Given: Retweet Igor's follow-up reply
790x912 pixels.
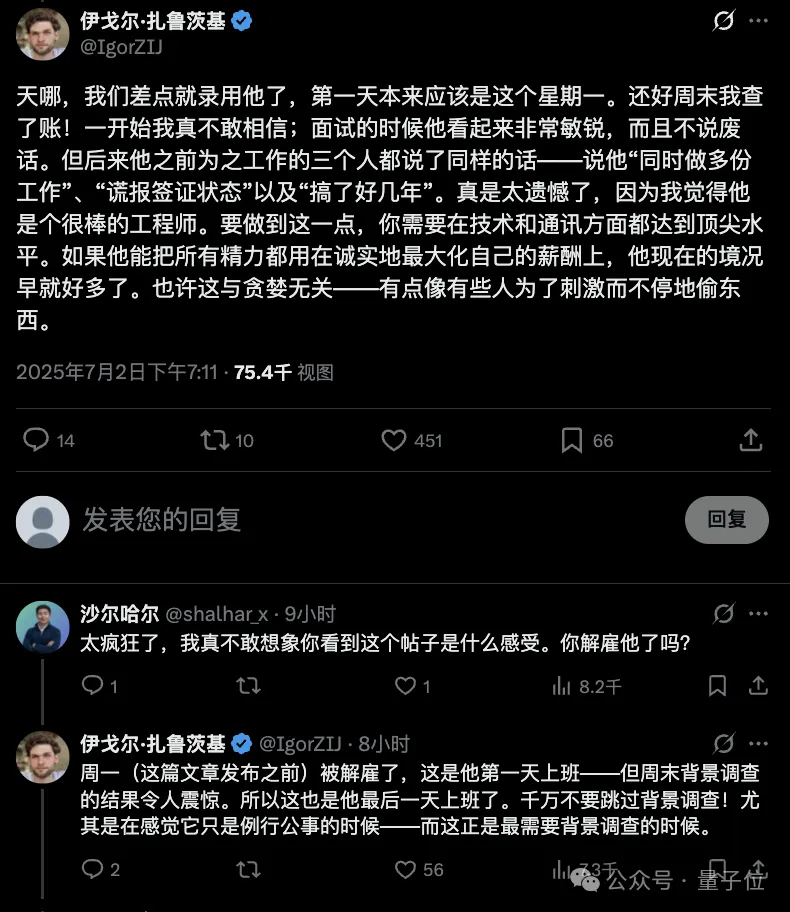Looking at the screenshot, I should (248, 870).
